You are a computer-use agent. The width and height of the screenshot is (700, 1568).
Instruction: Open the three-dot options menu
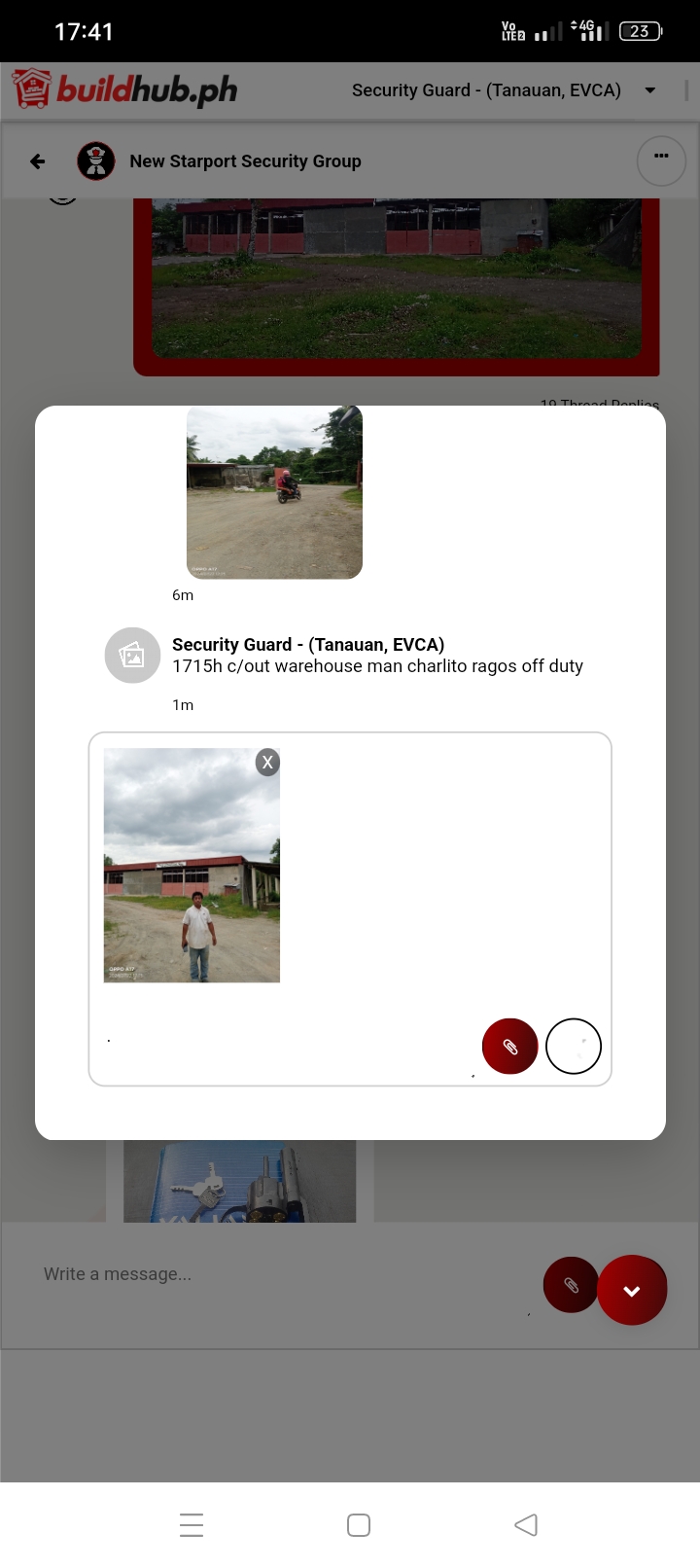[x=661, y=160]
